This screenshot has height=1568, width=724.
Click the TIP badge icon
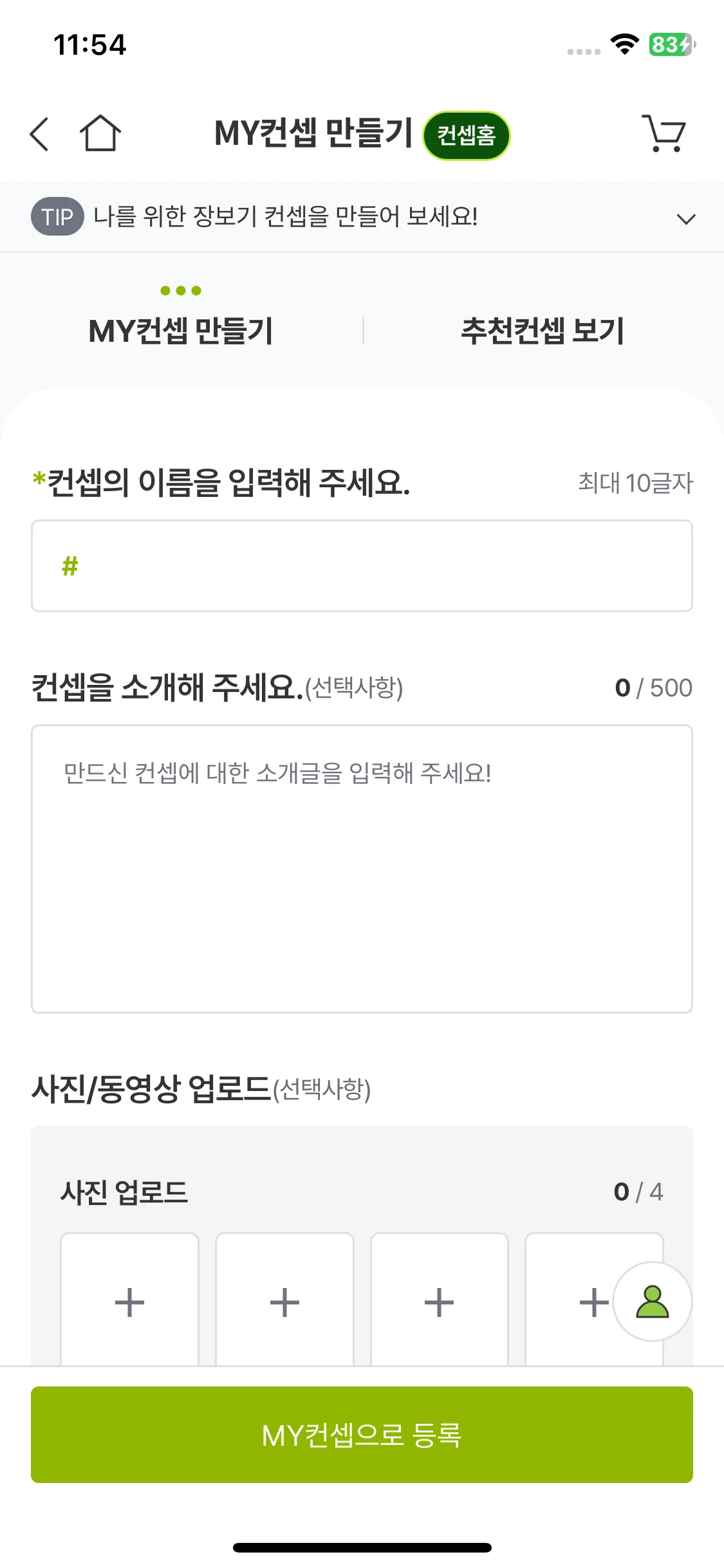(x=57, y=217)
